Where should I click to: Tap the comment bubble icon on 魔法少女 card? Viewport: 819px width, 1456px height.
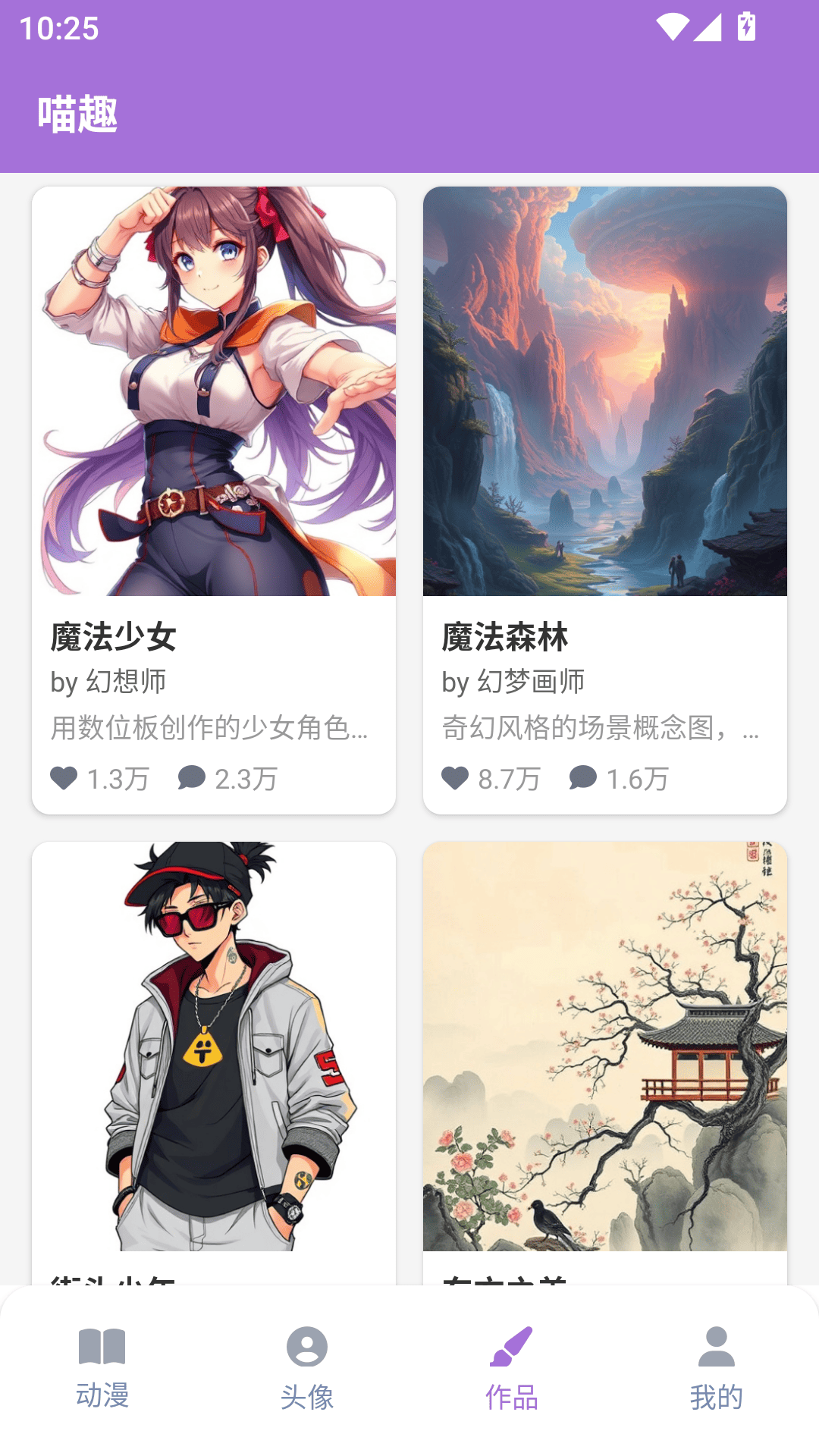pyautogui.click(x=193, y=778)
